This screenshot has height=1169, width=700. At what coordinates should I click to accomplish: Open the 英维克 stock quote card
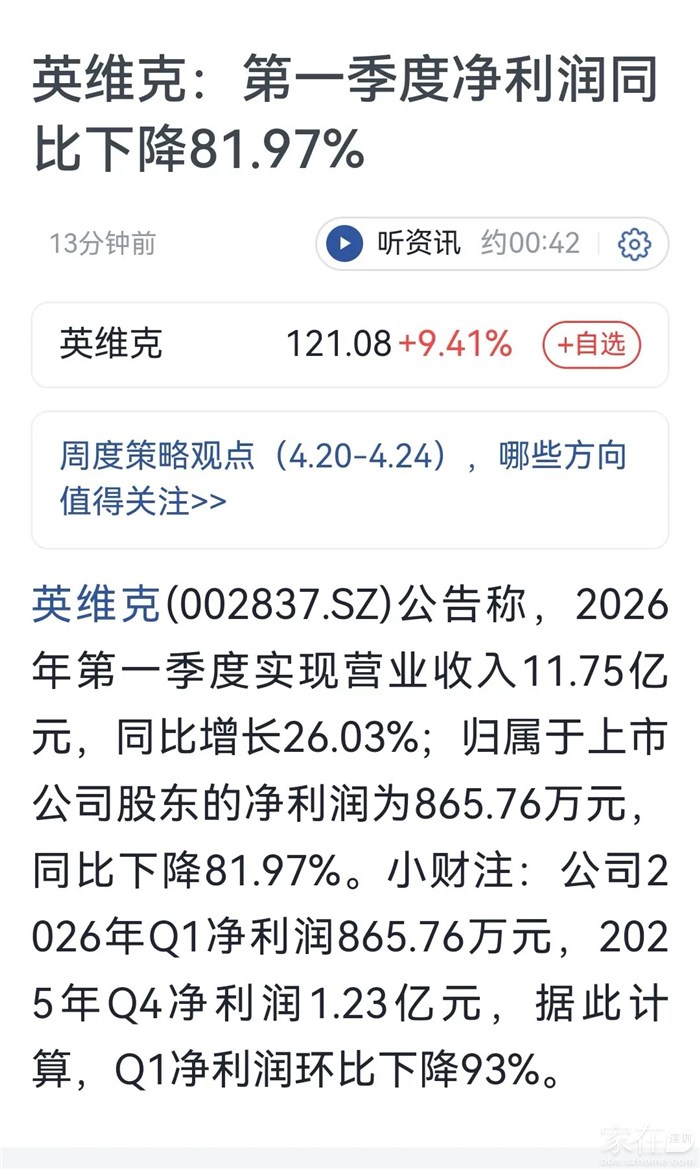coord(350,344)
